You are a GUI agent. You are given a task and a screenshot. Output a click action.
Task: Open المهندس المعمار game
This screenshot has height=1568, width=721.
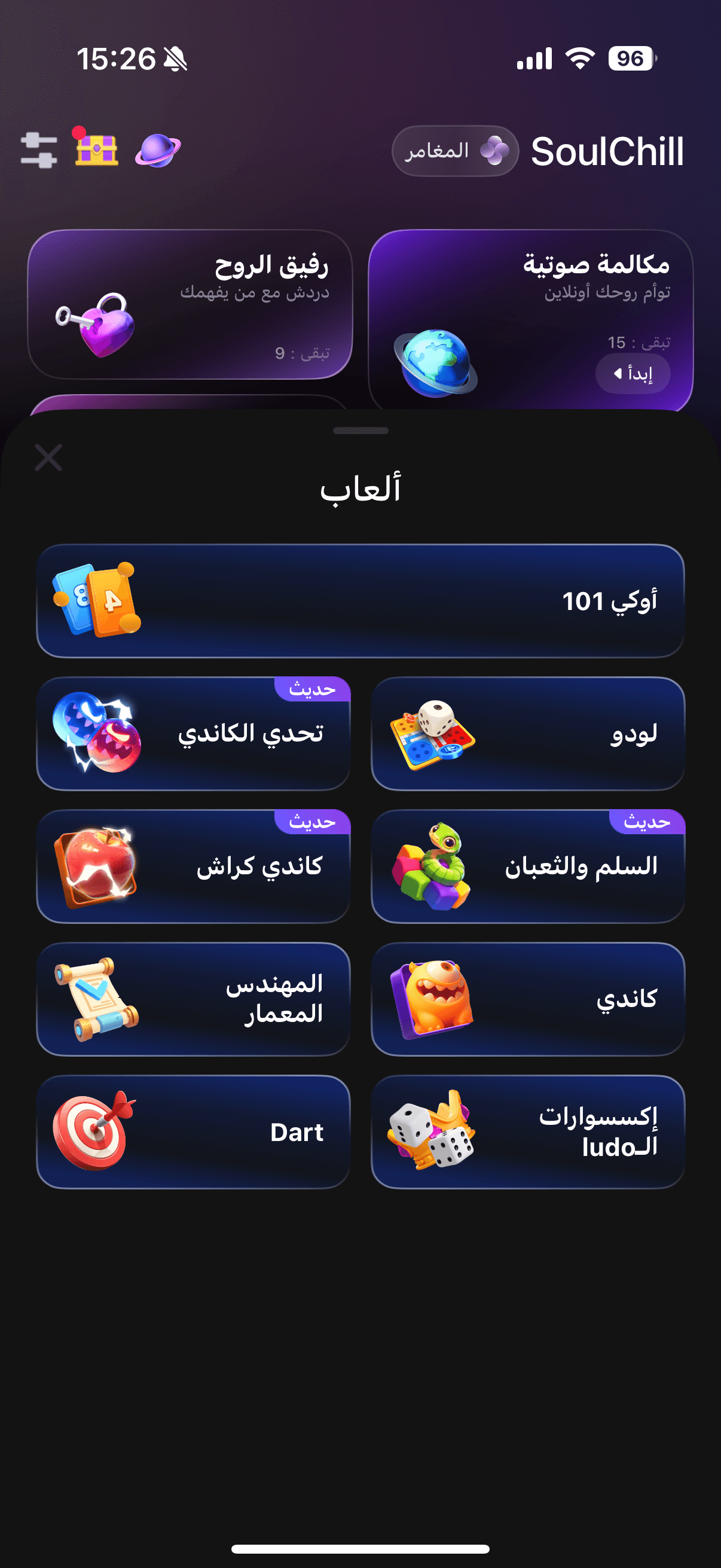tap(193, 999)
